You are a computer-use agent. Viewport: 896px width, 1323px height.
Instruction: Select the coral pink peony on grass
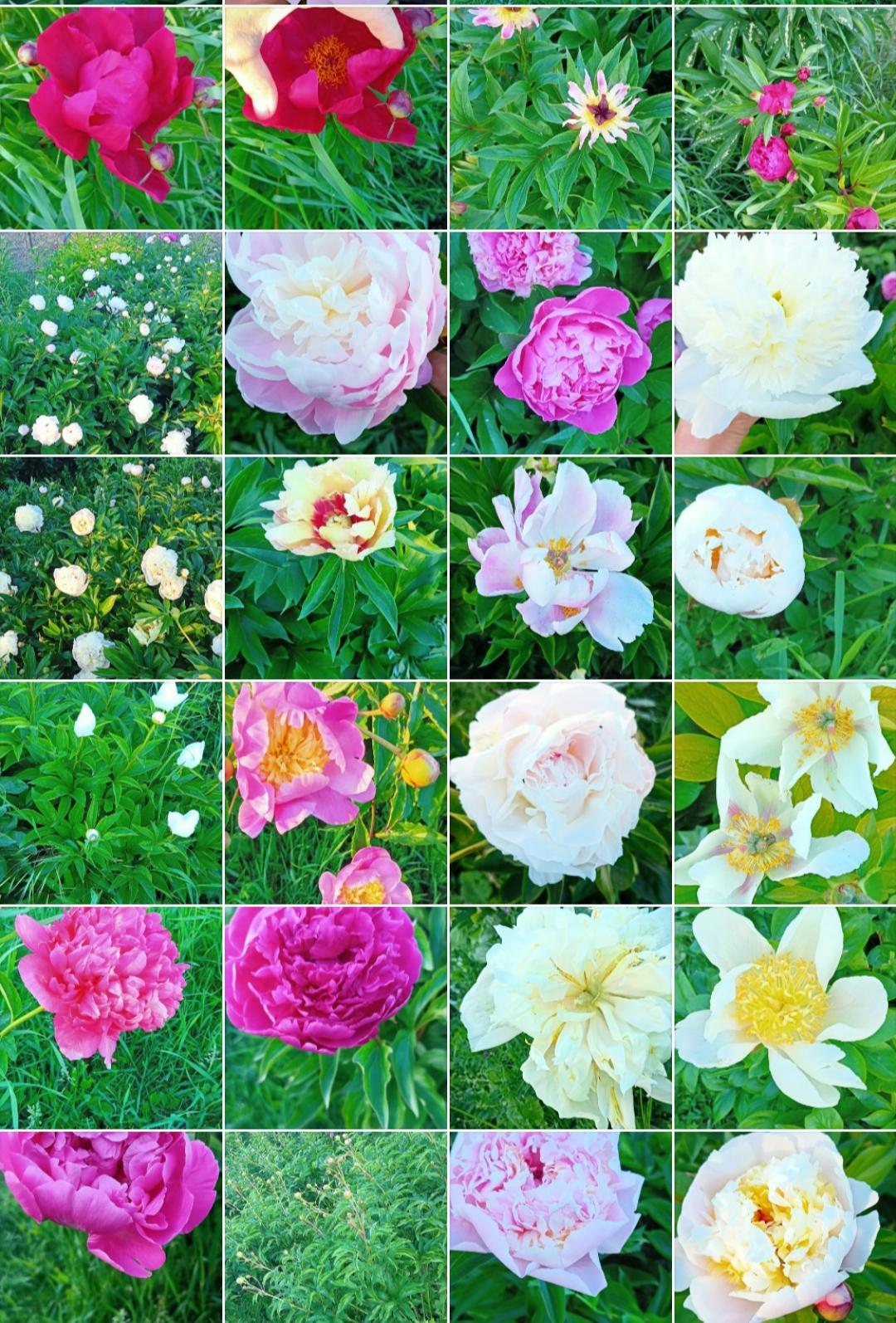pyautogui.click(x=110, y=1018)
